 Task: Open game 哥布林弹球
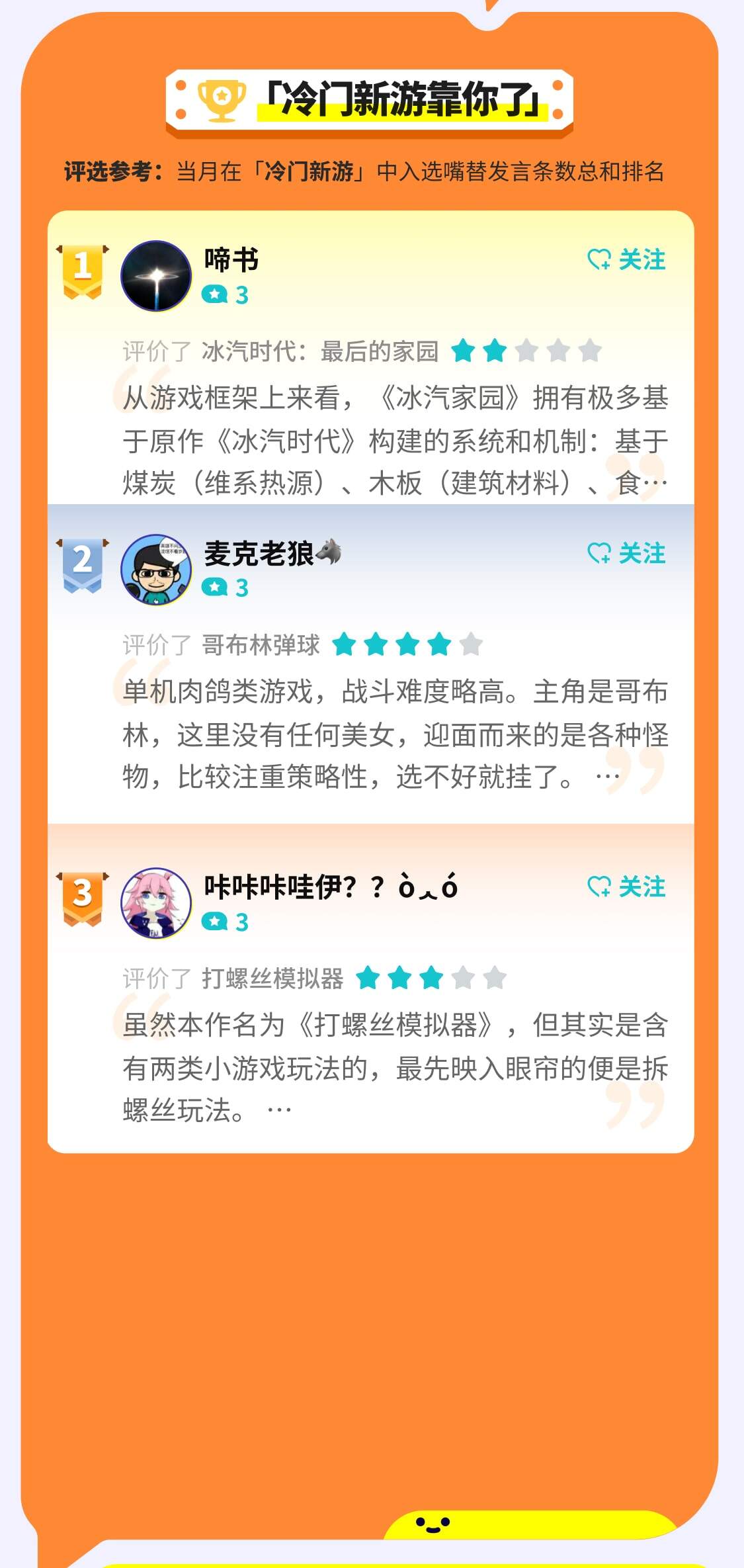(x=261, y=644)
